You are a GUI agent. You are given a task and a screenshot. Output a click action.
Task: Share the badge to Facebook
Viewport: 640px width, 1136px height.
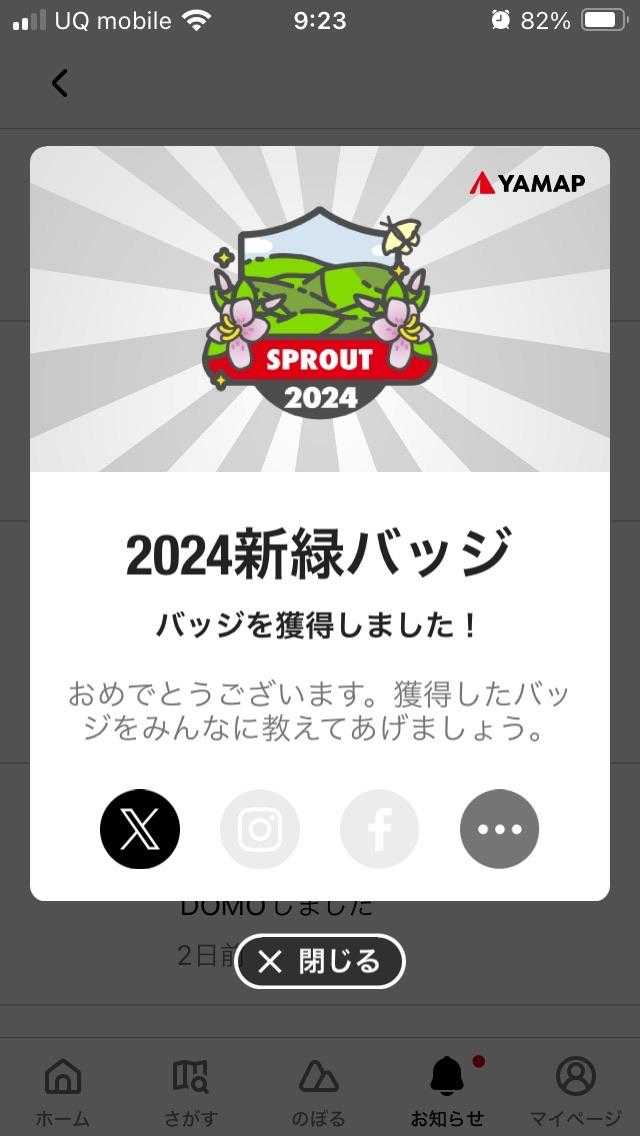[x=379, y=829]
